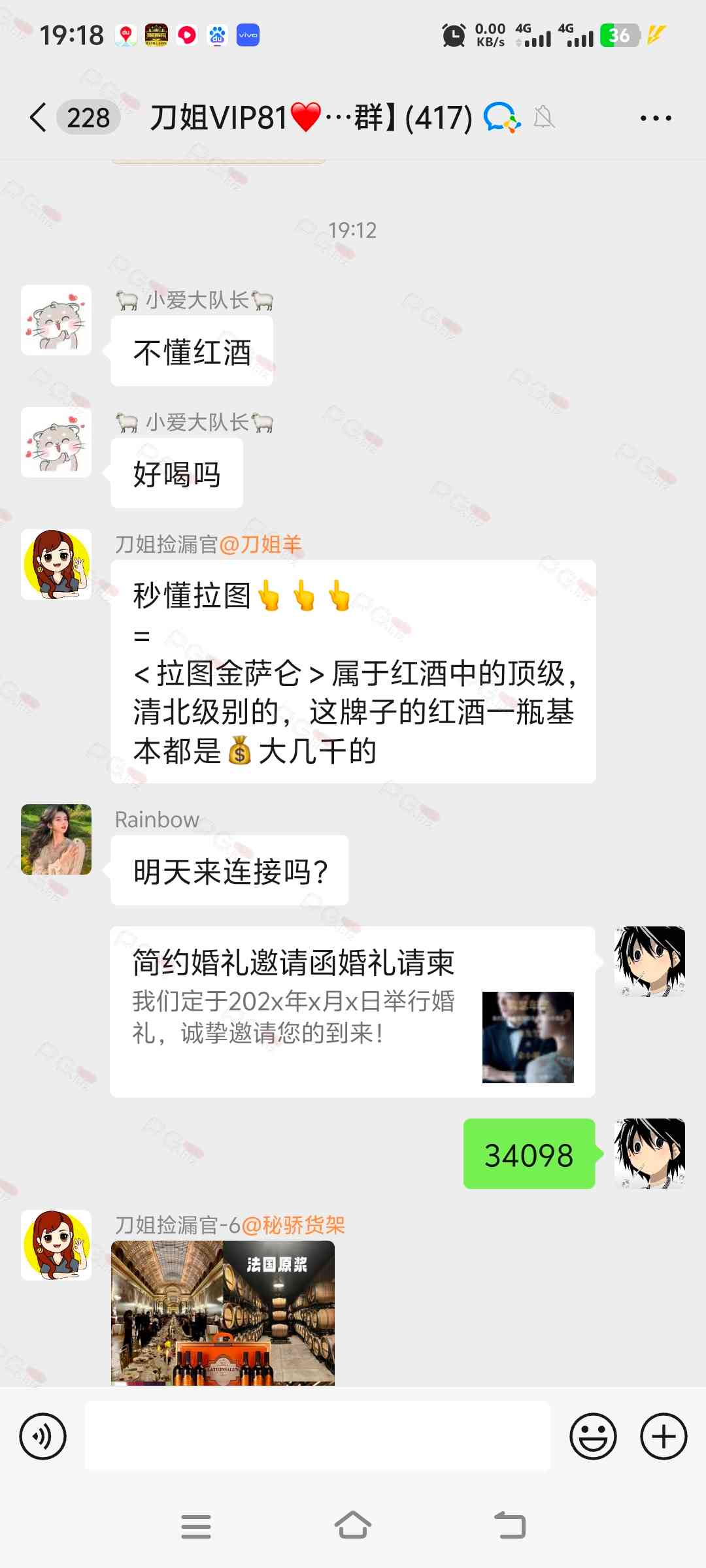This screenshot has height=1568, width=706.
Task: Open the system recent apps menu
Action: pos(195,1526)
